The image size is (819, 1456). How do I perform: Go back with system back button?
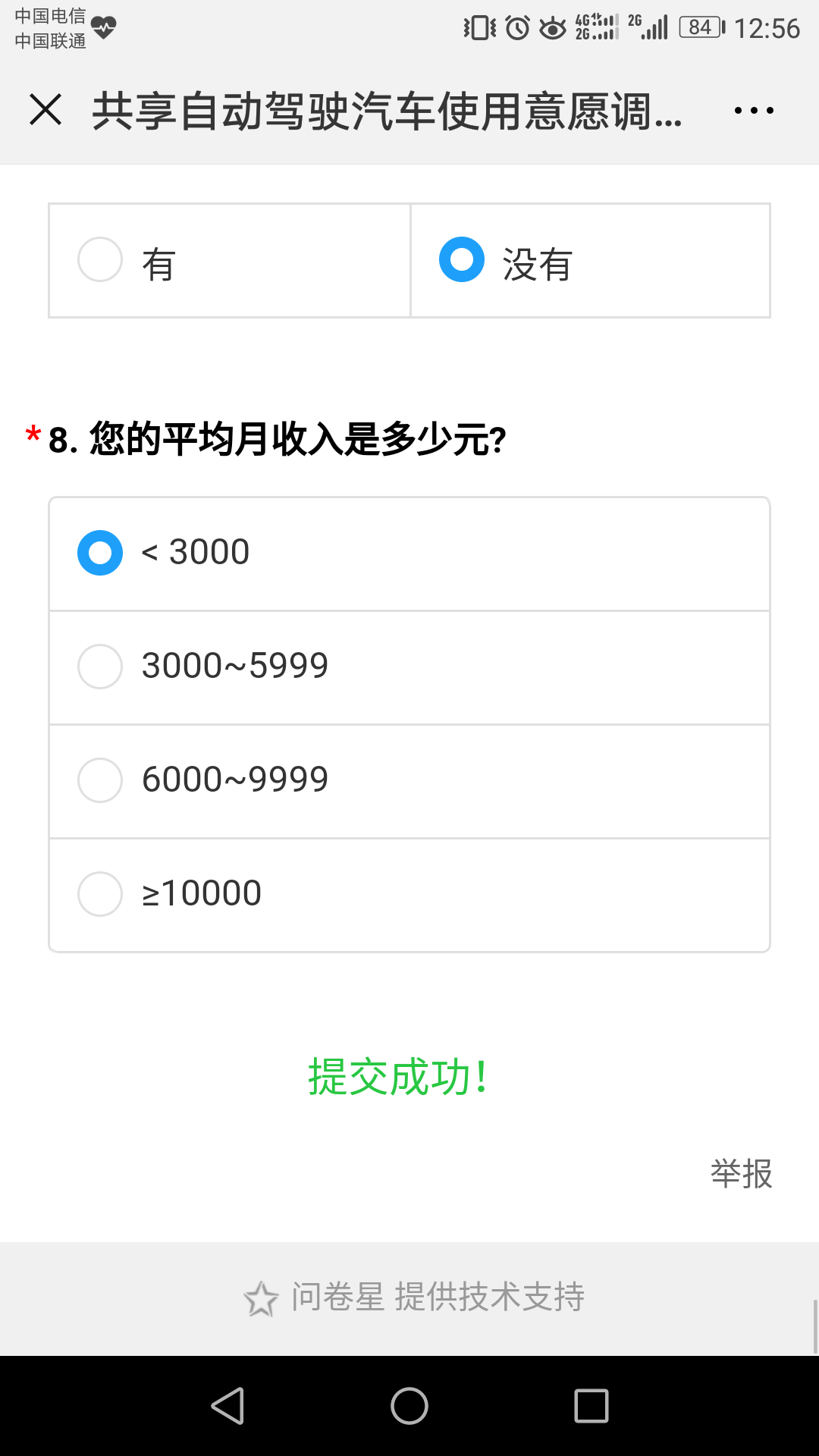pos(227,1407)
